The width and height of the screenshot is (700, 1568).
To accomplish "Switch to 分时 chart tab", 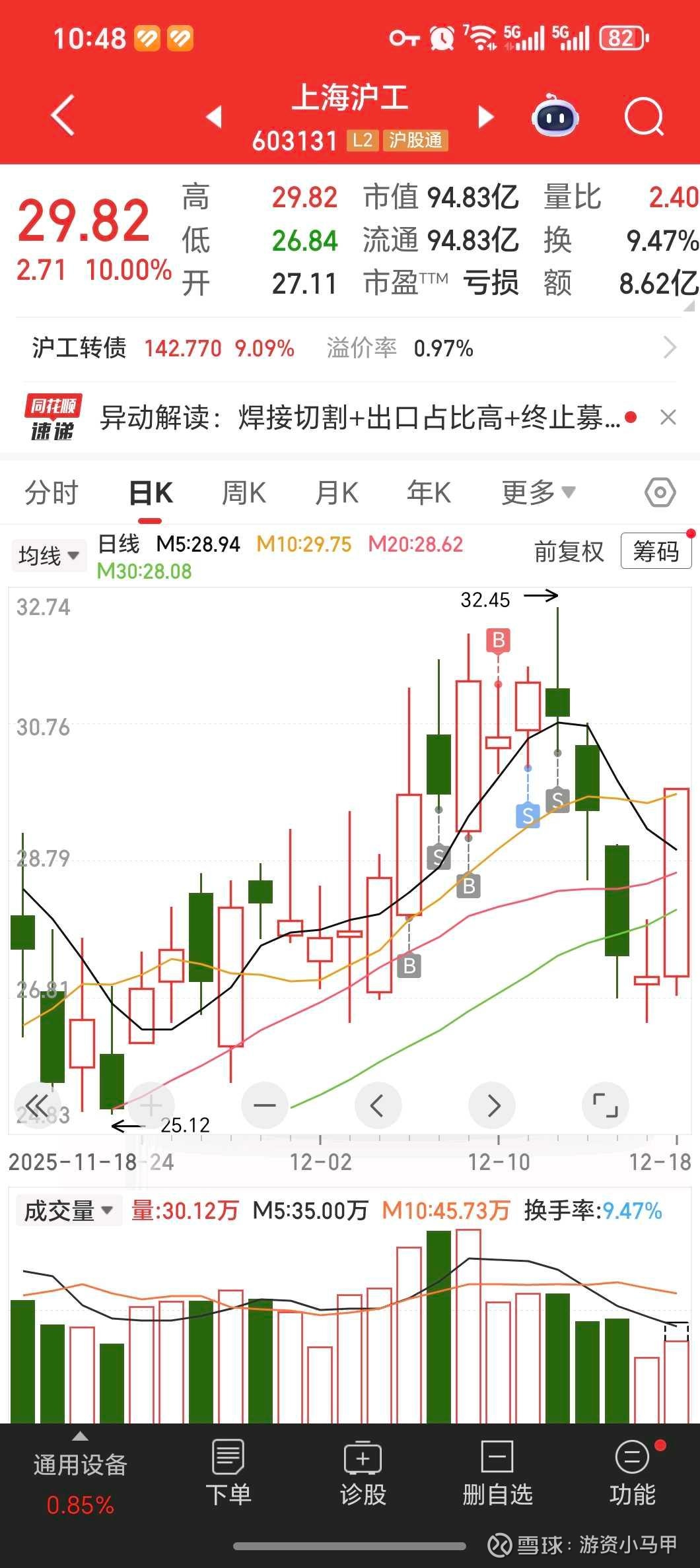I will (x=52, y=493).
